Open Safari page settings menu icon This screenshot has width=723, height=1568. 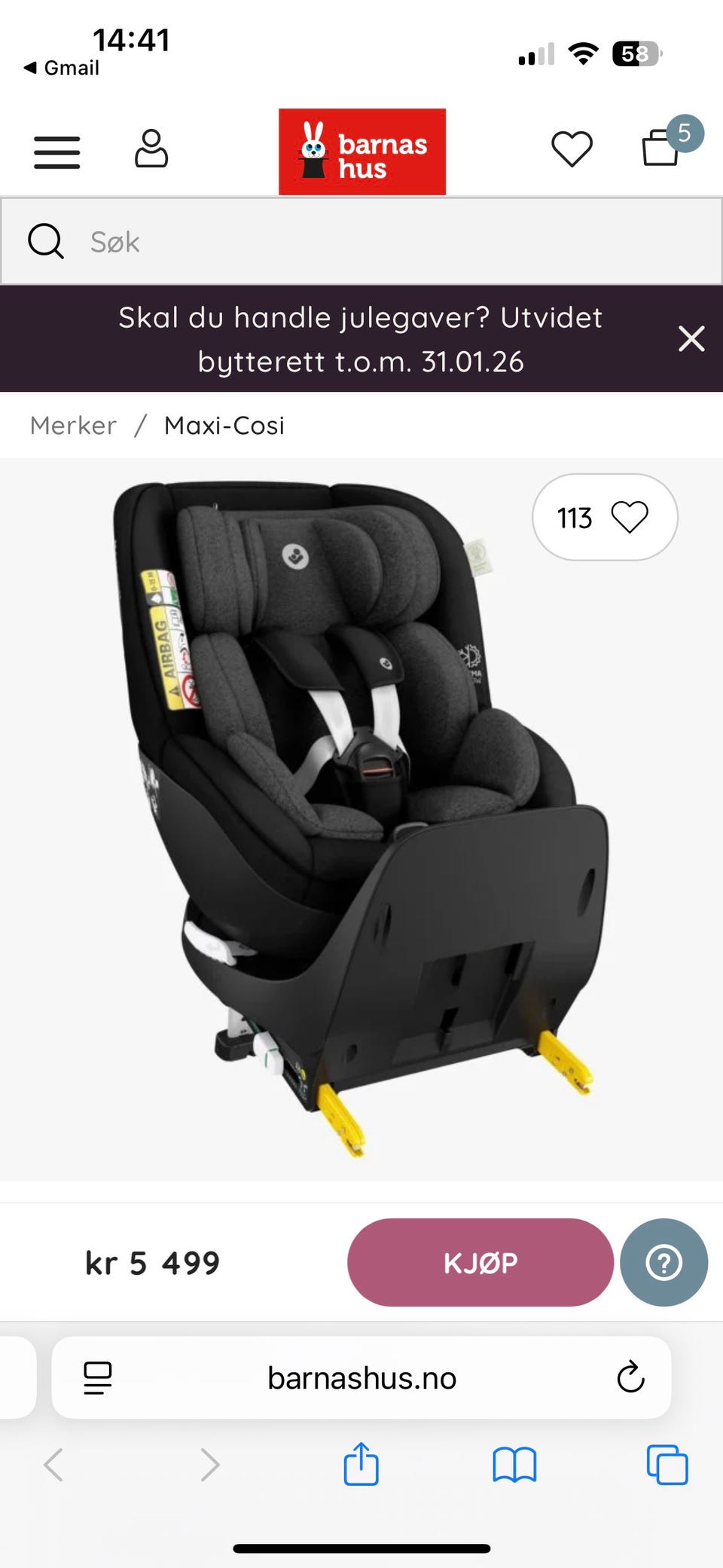[98, 1378]
